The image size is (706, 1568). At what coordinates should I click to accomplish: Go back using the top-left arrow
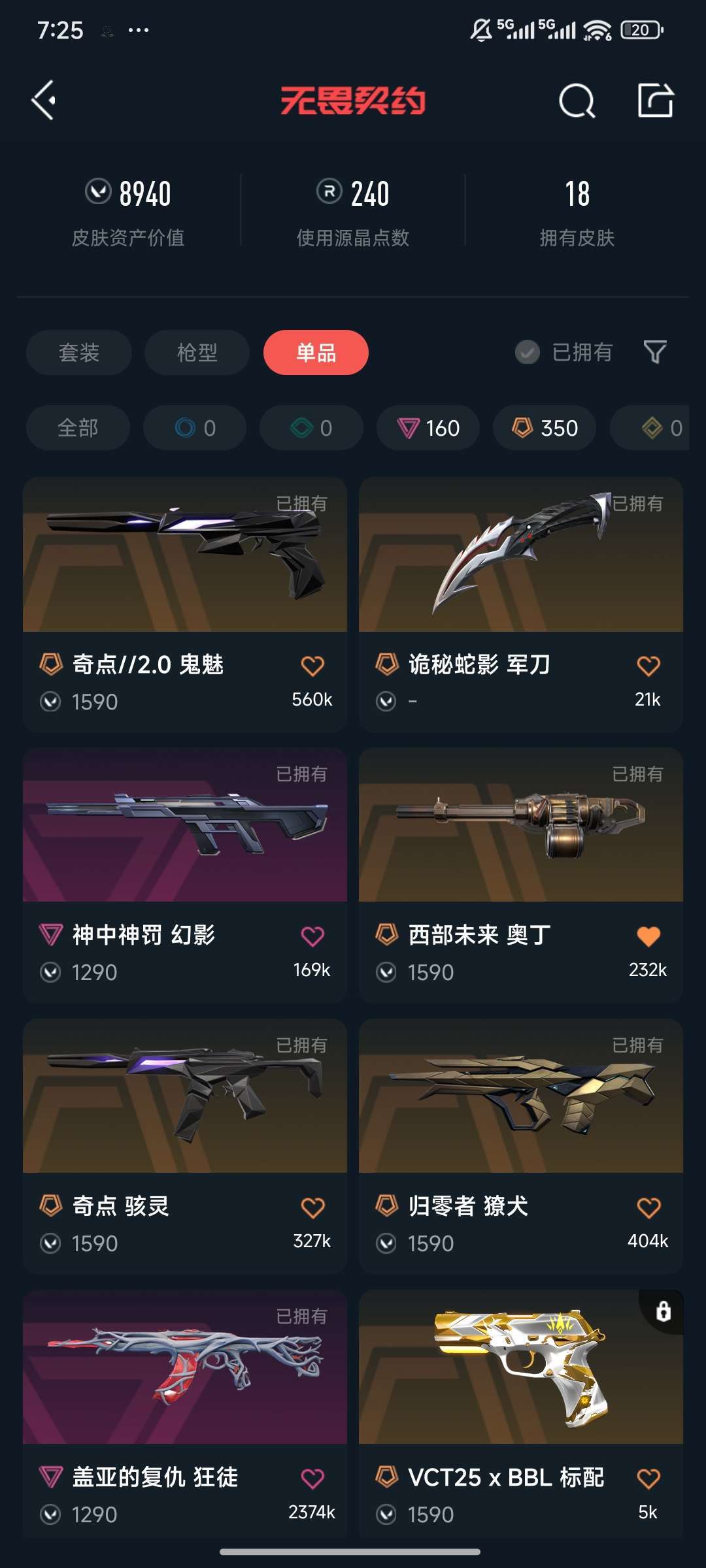pos(44,101)
